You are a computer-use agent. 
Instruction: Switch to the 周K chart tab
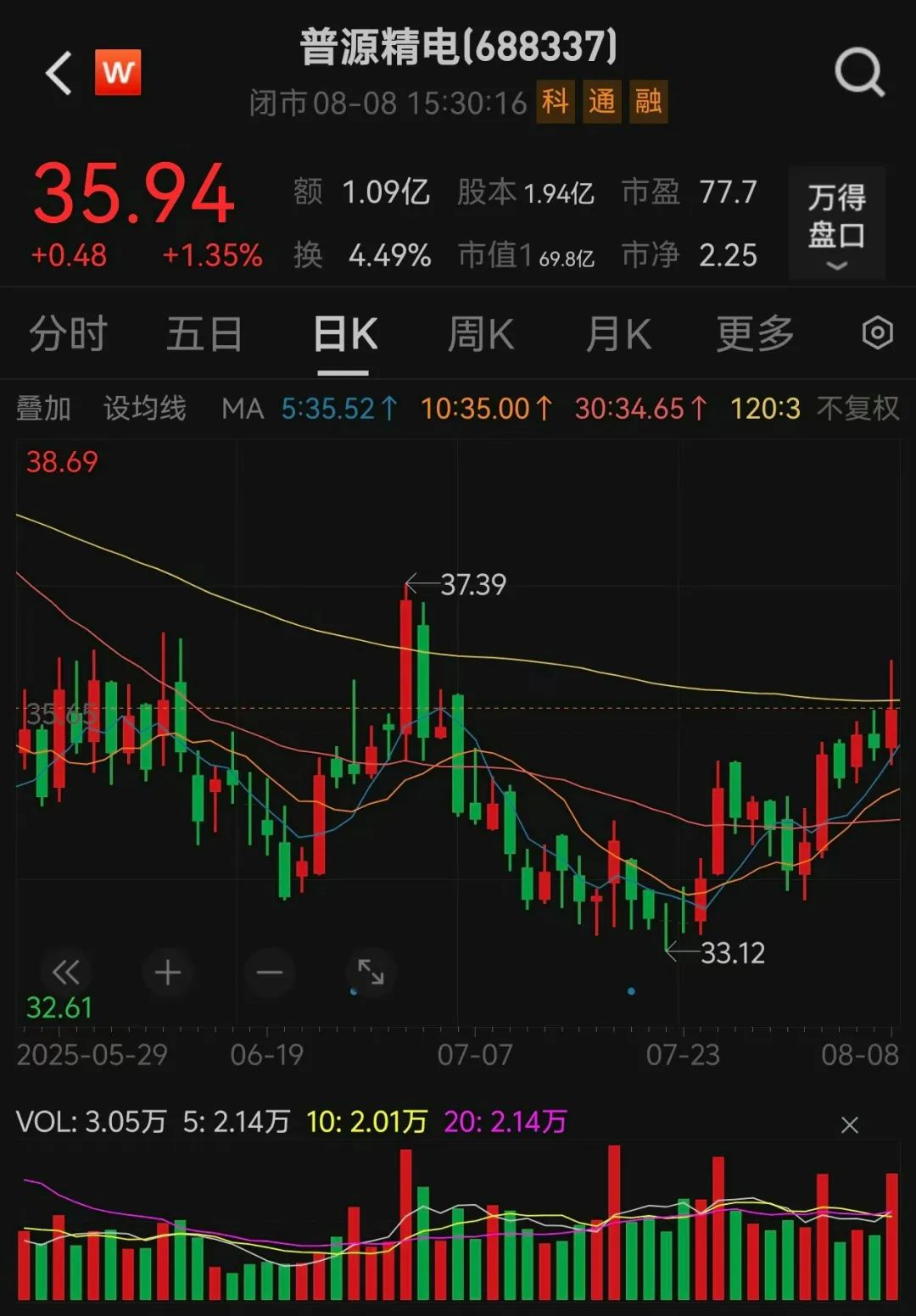[481, 334]
